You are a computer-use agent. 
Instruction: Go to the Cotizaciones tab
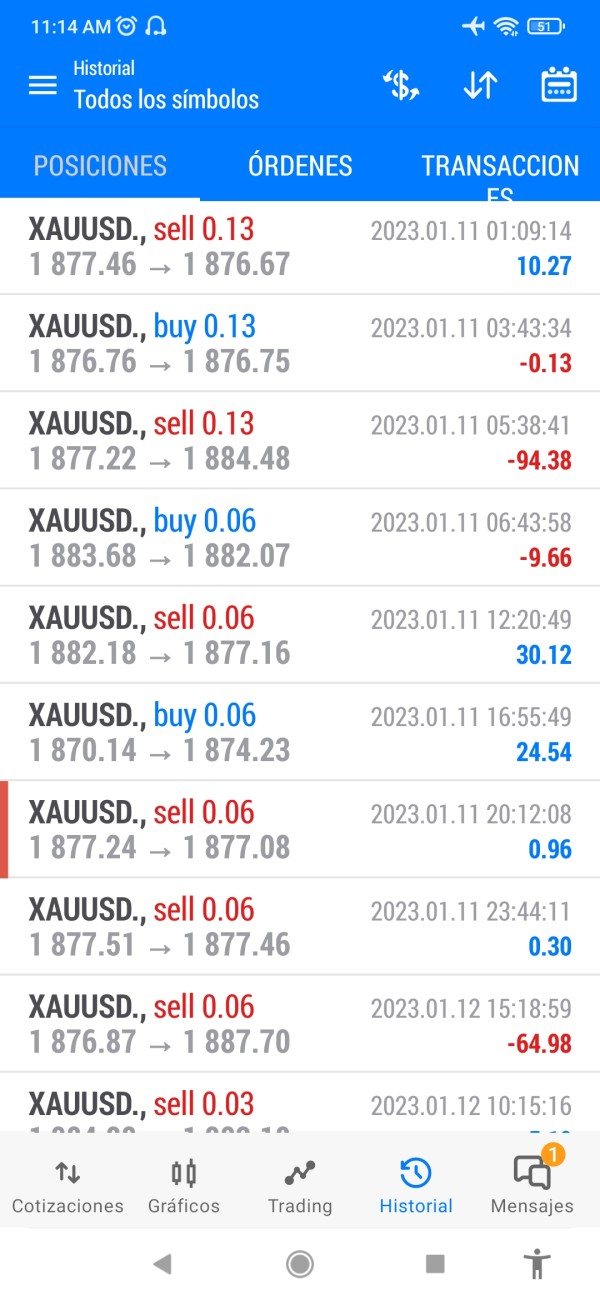coord(68,1187)
